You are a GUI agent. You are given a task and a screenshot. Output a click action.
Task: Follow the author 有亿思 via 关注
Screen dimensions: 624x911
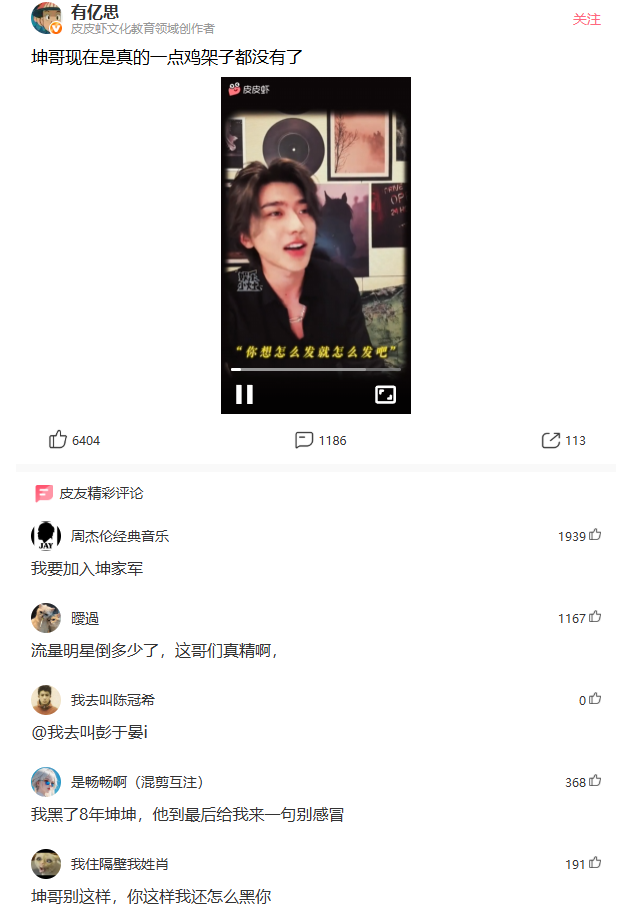586,20
